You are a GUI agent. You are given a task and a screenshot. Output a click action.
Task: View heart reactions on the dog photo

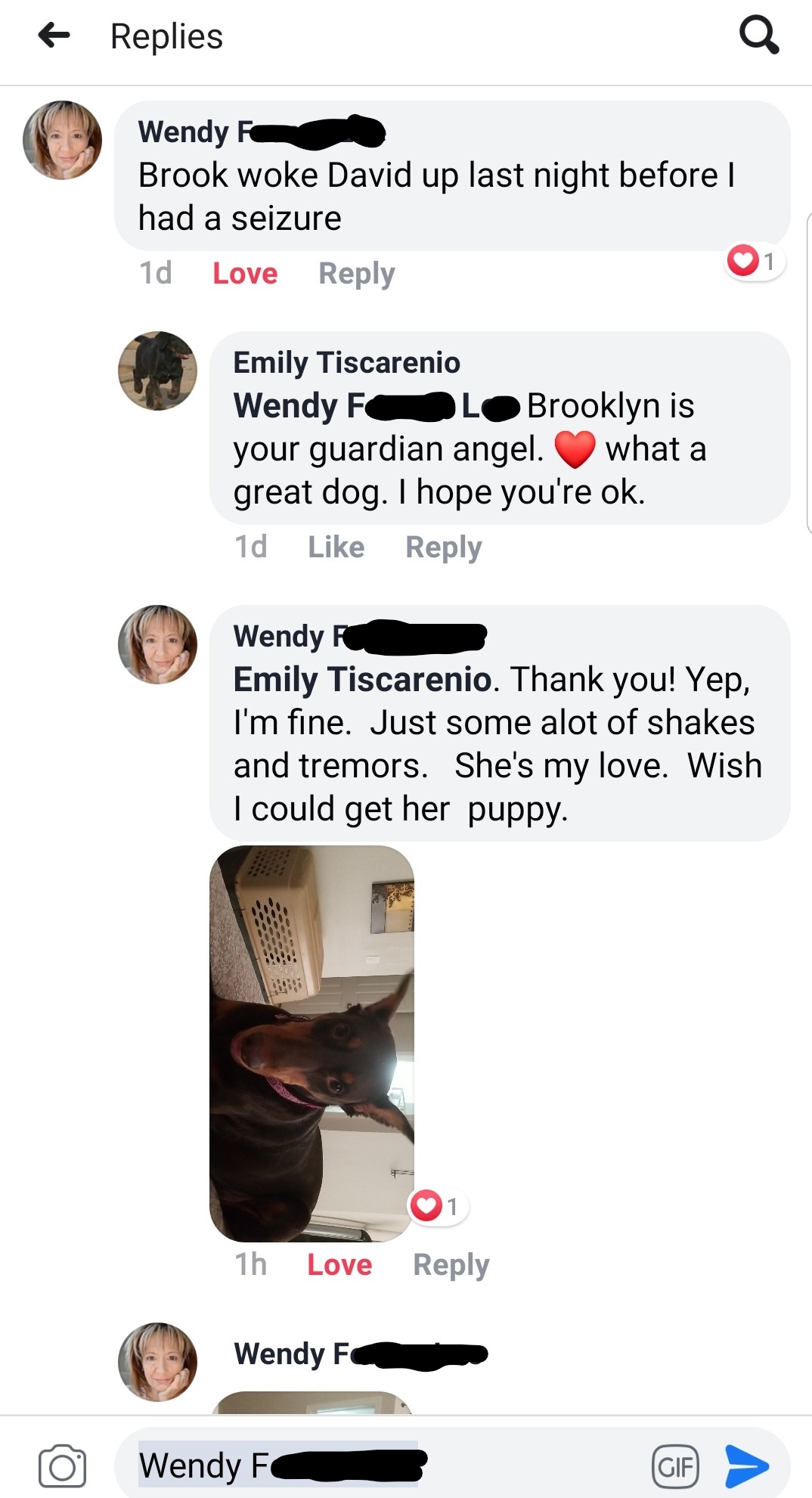point(437,1205)
